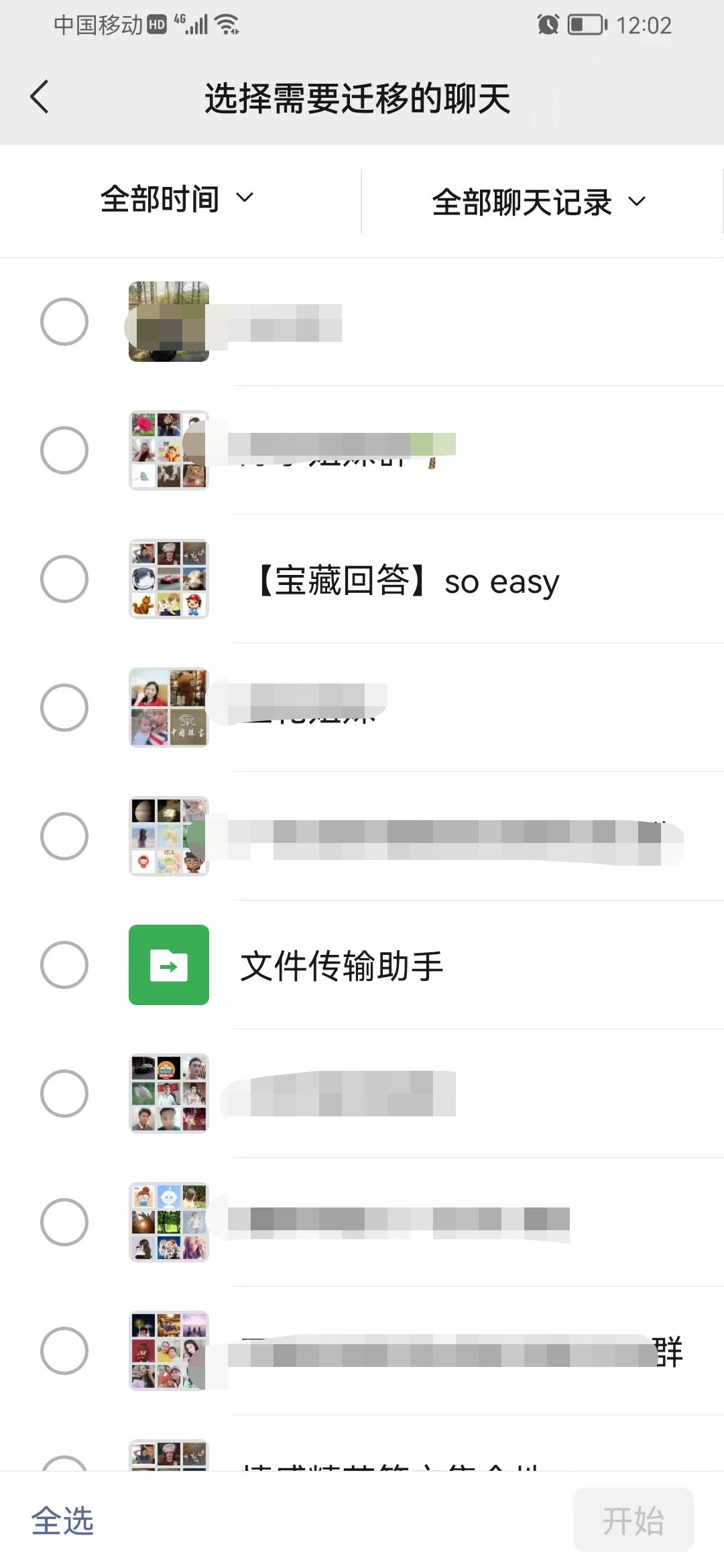This screenshot has width=724, height=1568.
Task: Tap the 开始 button
Action: click(632, 1520)
